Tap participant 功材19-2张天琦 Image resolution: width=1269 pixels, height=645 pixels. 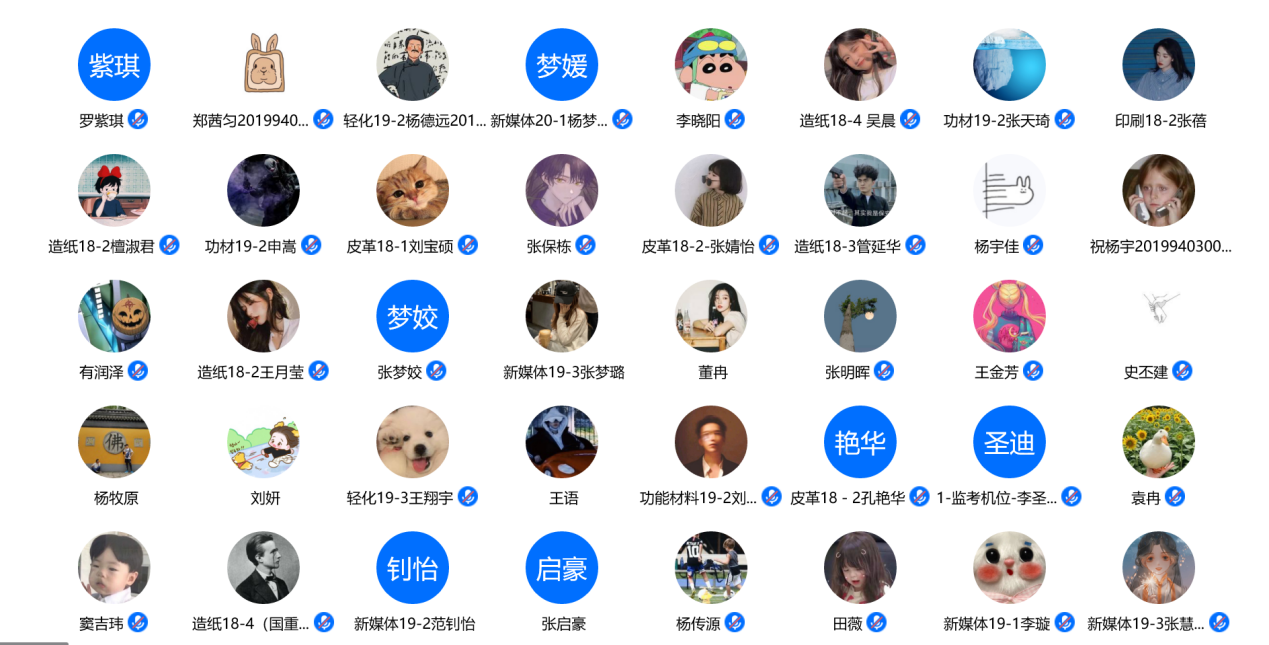coord(1009,65)
